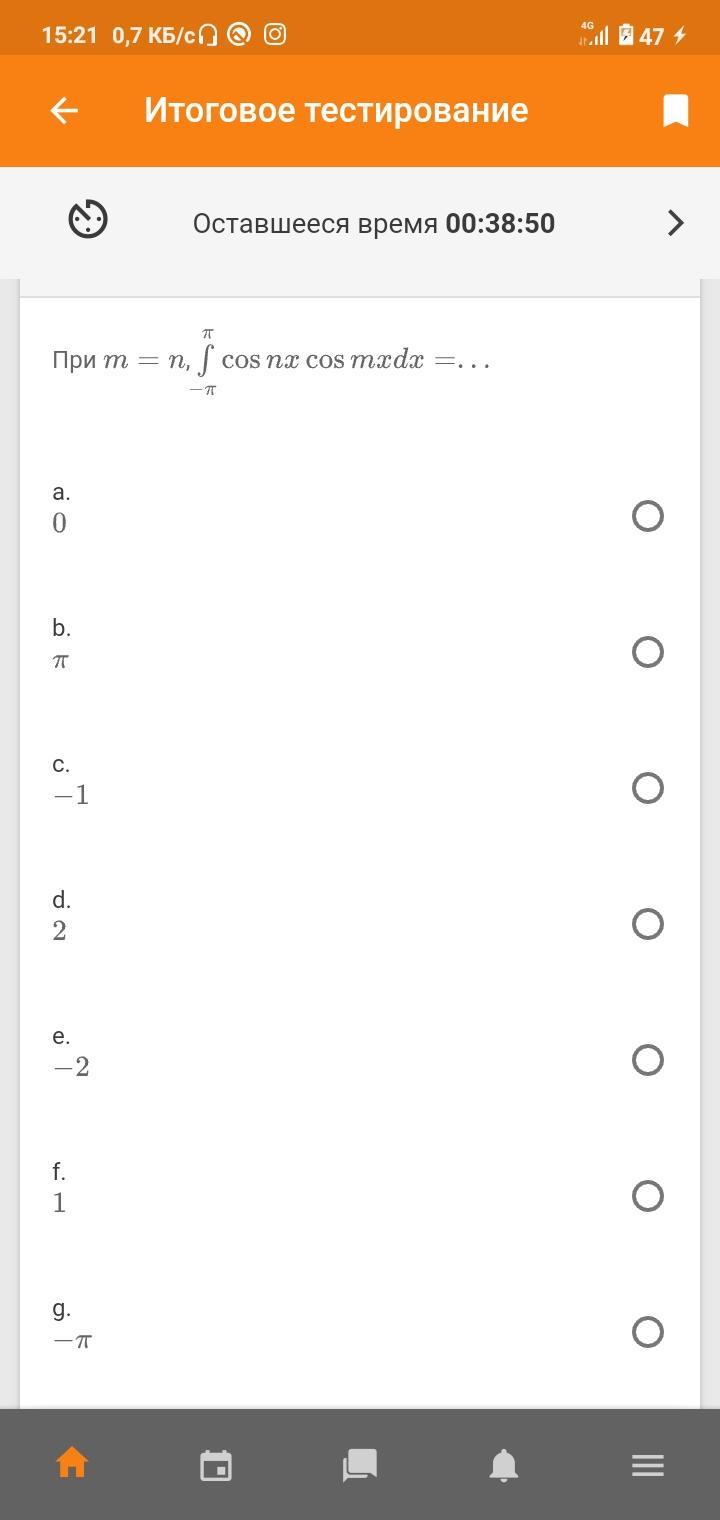Open the hamburger menu tab
The image size is (720, 1520).
(648, 1465)
